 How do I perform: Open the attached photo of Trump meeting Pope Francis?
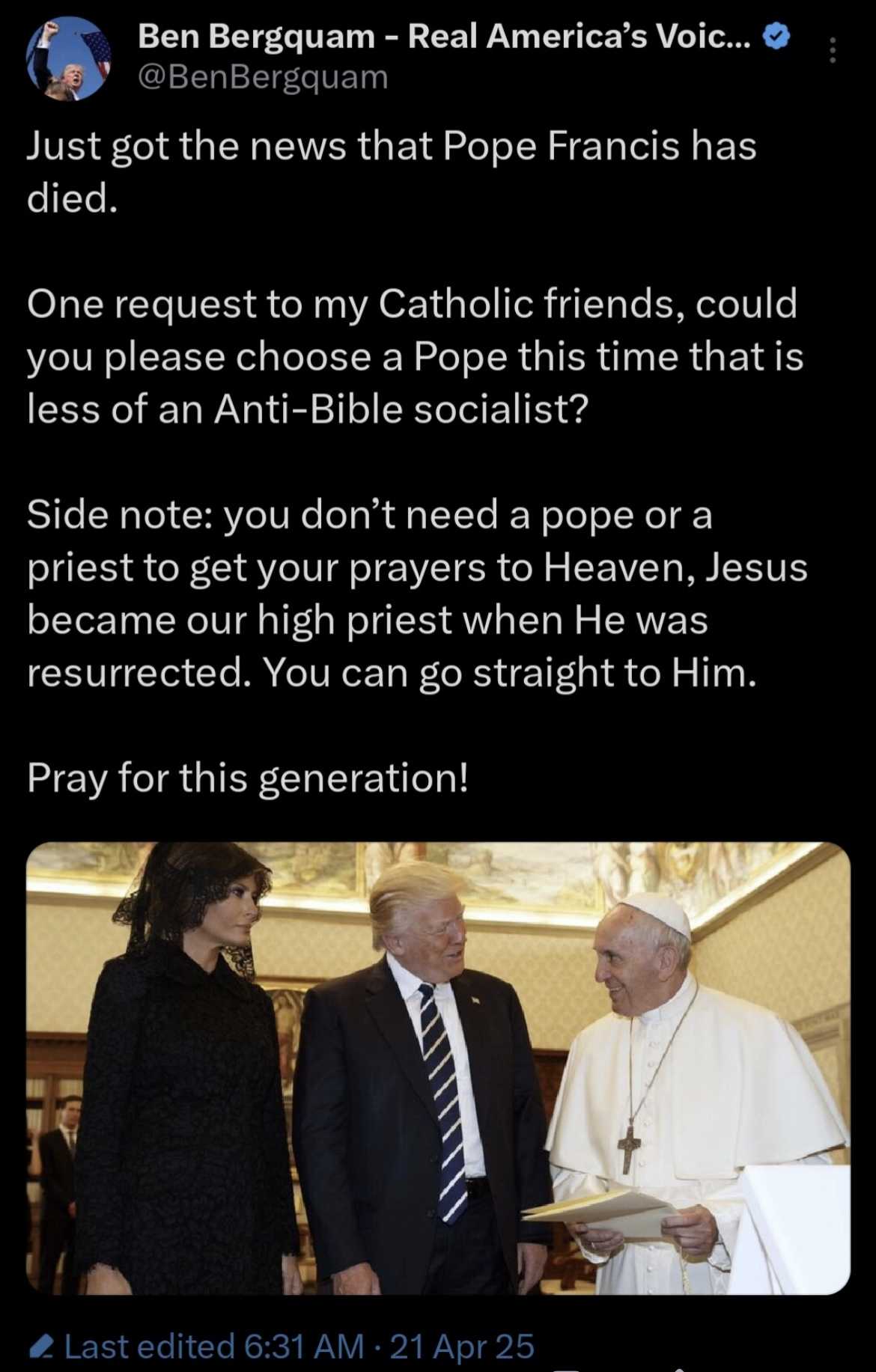click(x=438, y=1070)
